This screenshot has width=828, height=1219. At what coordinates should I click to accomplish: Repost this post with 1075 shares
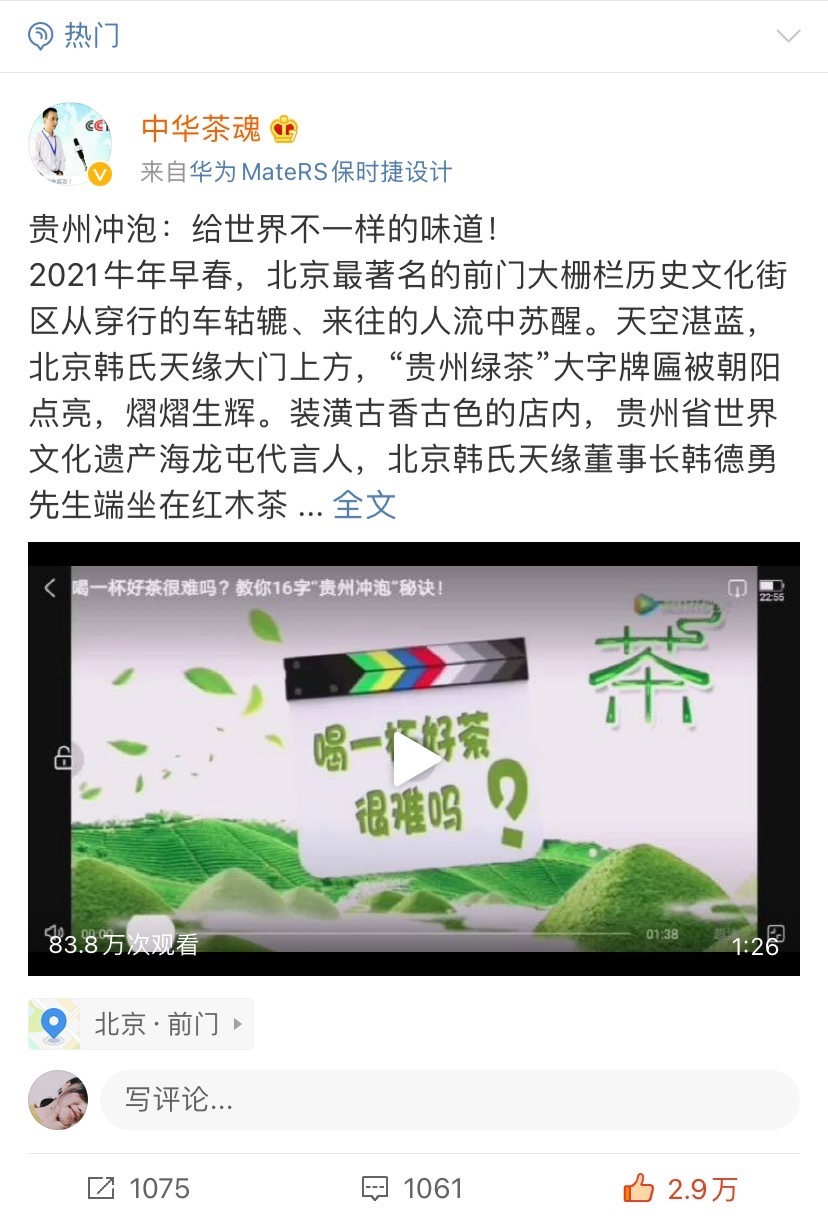click(x=139, y=1188)
